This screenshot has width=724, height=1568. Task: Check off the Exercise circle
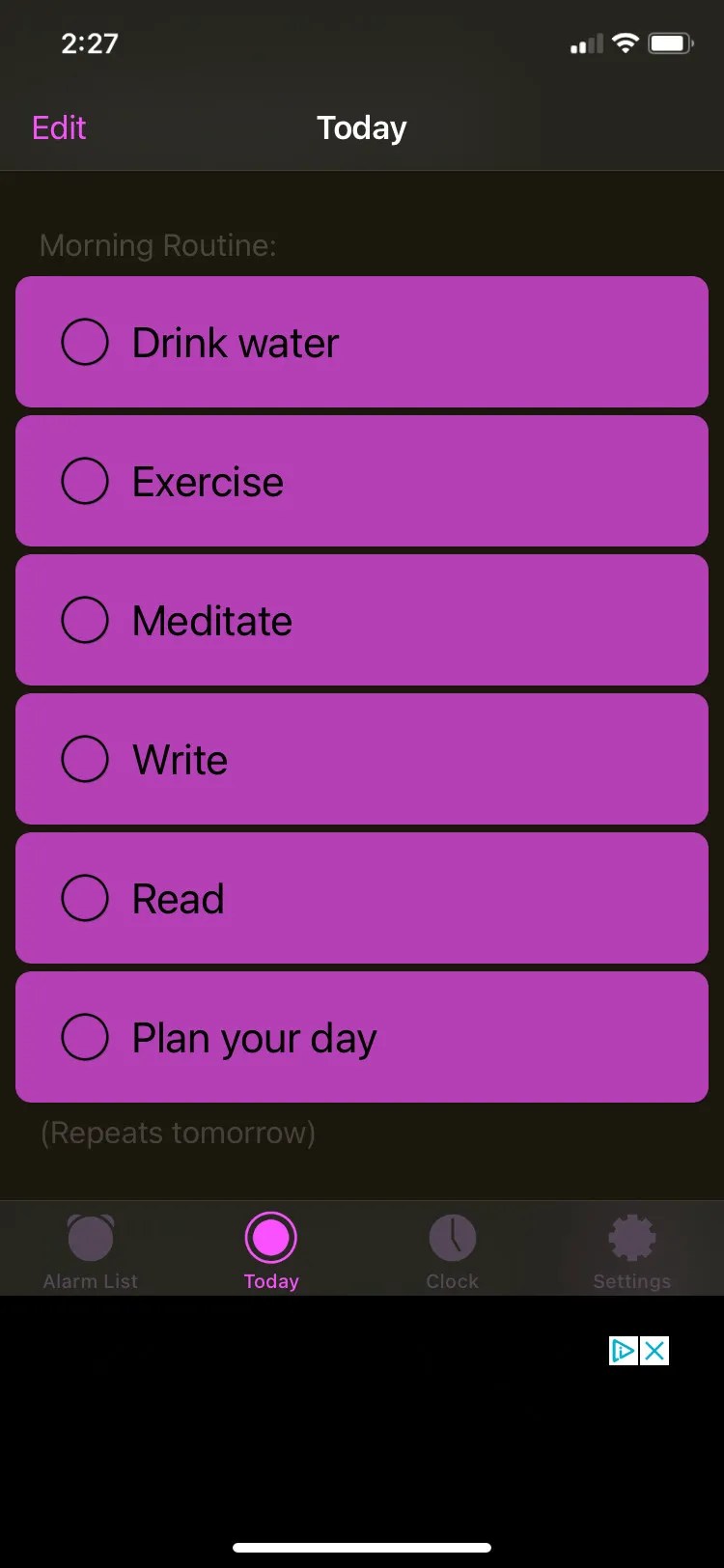click(84, 480)
